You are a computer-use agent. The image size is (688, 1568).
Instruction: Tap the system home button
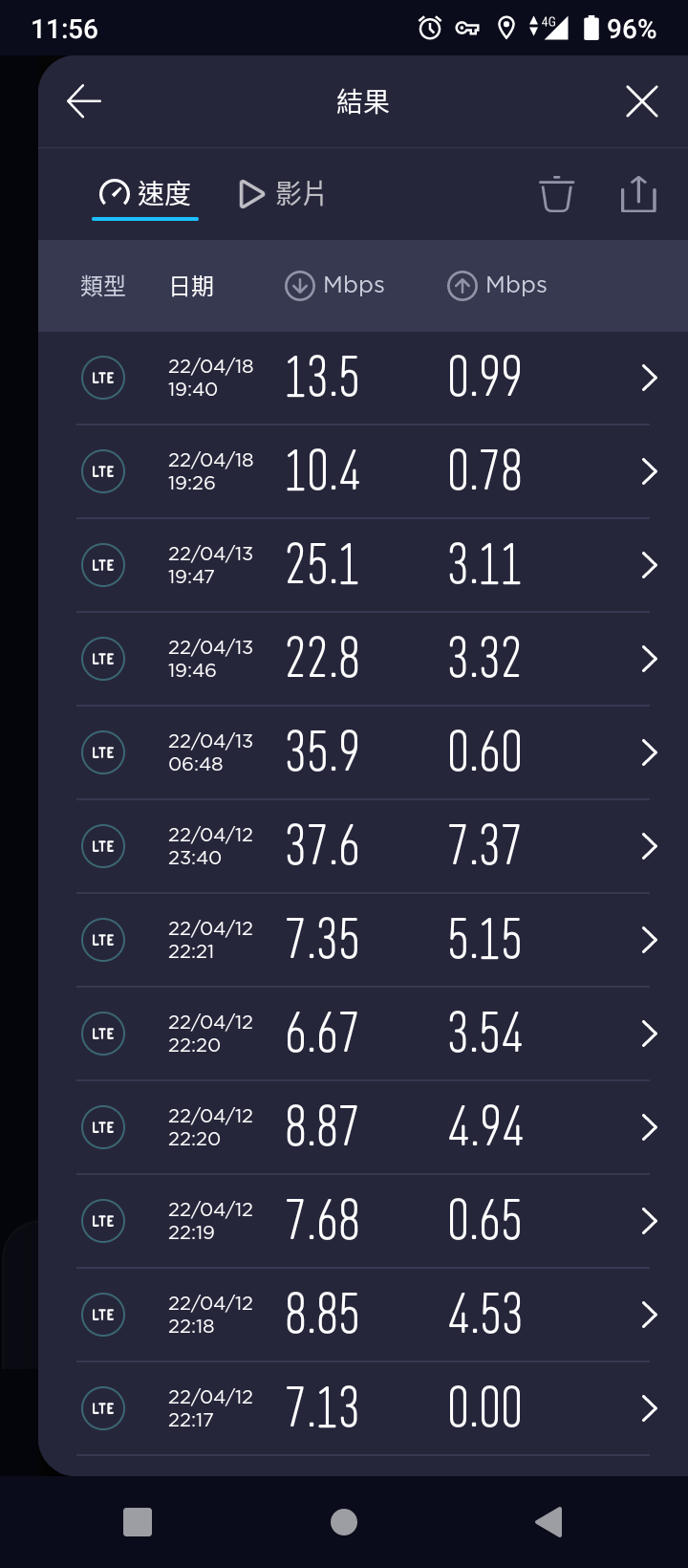[344, 1522]
